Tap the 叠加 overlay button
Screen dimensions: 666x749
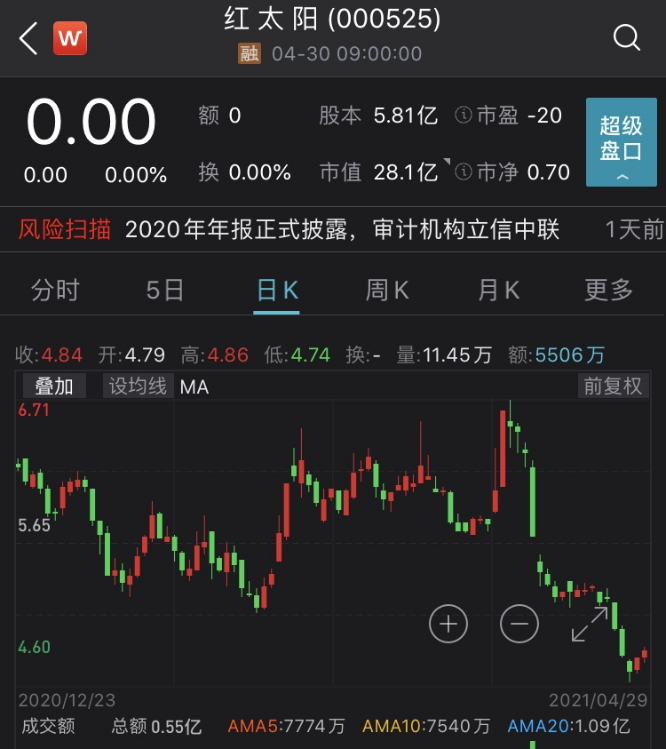54,386
